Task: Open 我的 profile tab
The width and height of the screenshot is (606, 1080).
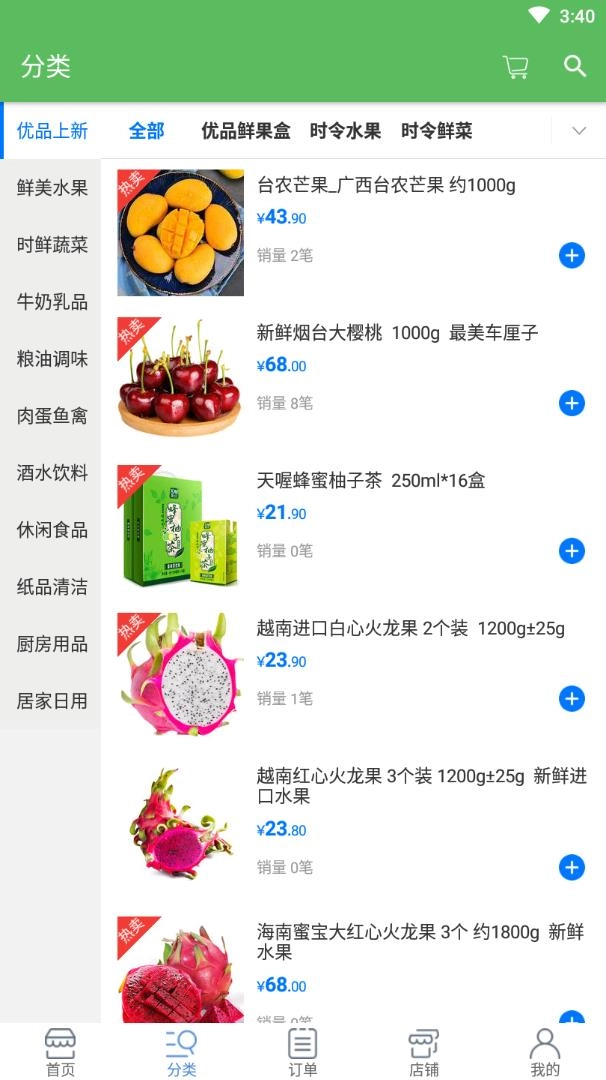Action: 545,1052
